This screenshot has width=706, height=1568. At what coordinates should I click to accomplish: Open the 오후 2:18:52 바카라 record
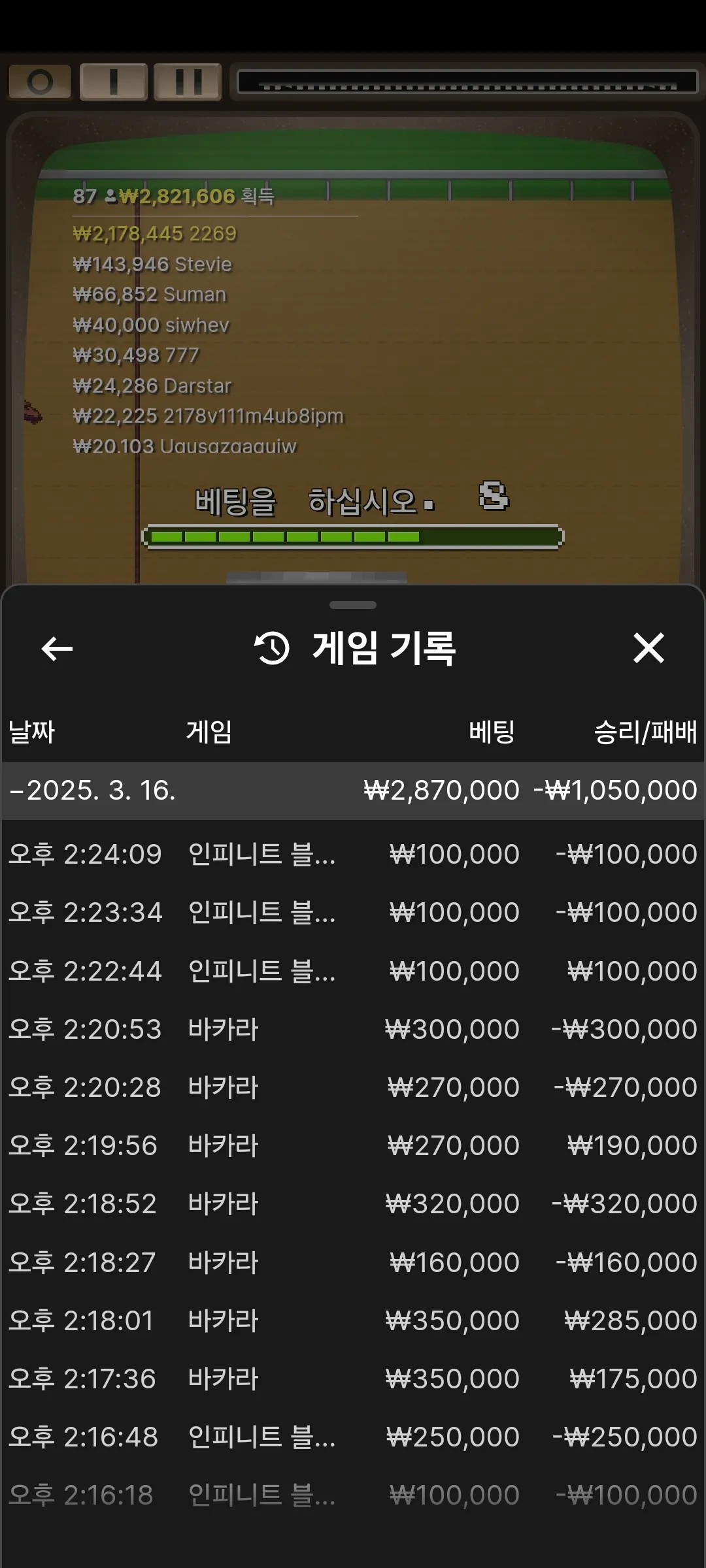click(353, 1203)
